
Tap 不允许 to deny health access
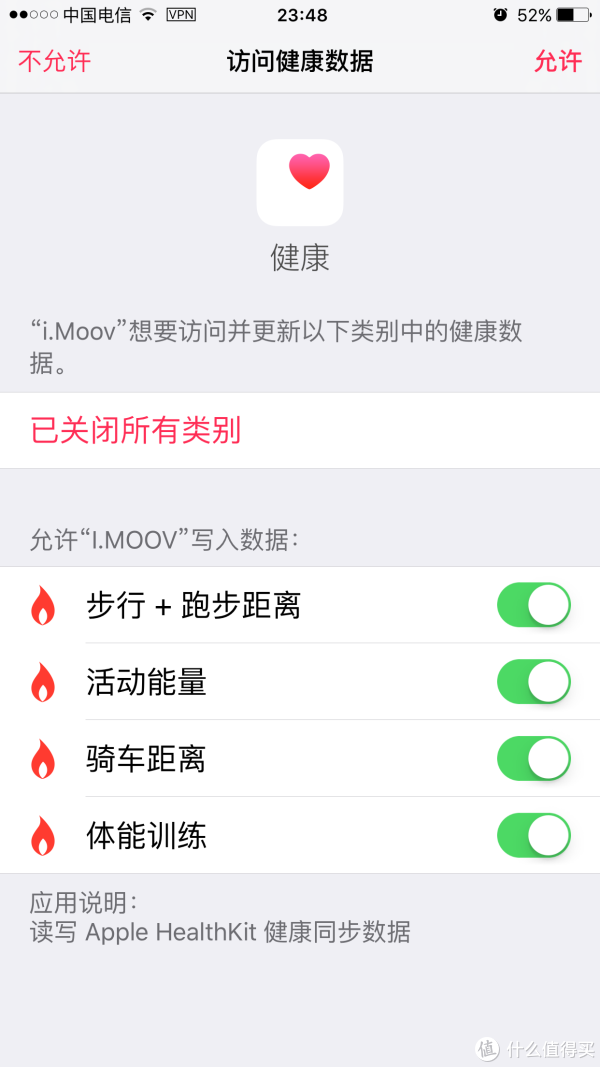point(54,61)
